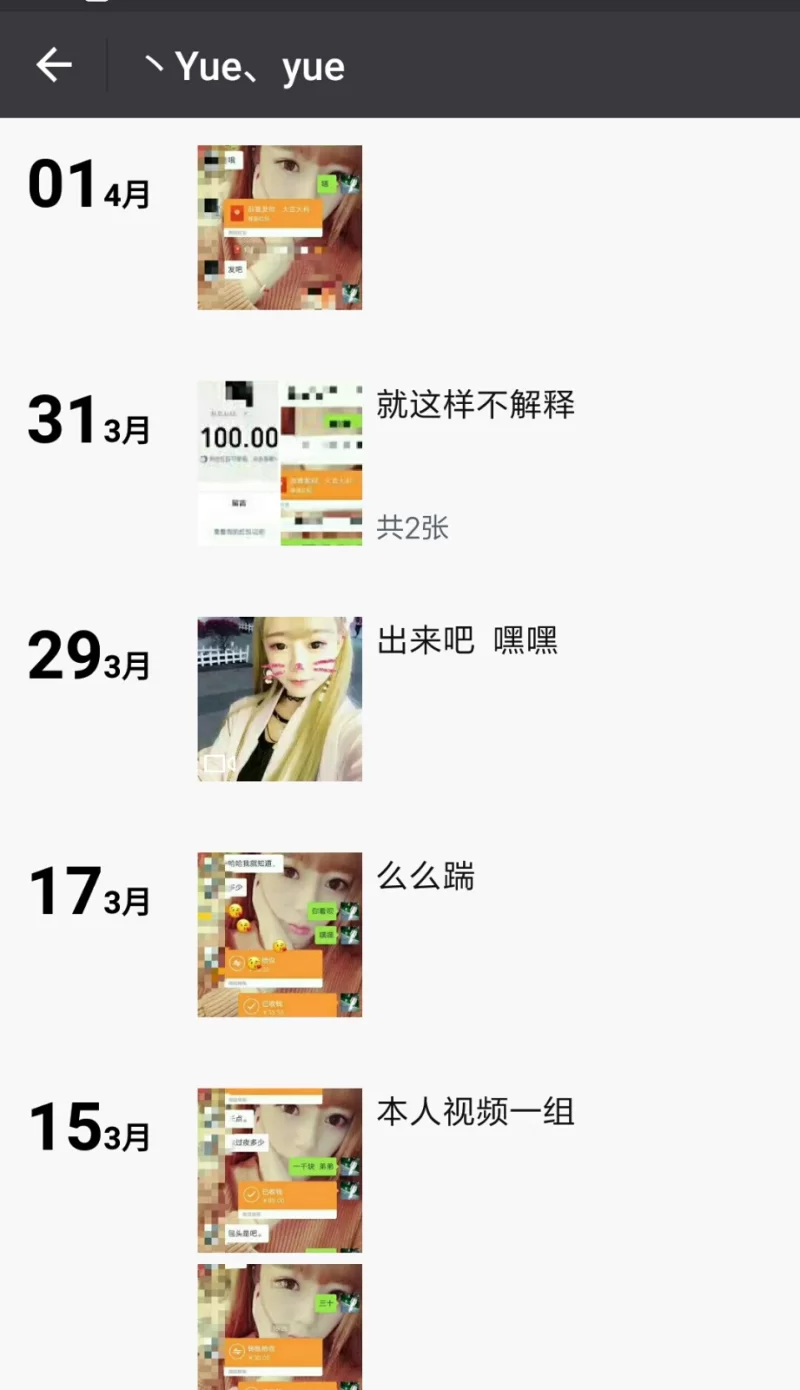This screenshot has height=1390, width=800.
Task: Play the 出来吧 嘿嘿 video post
Action: click(x=280, y=699)
